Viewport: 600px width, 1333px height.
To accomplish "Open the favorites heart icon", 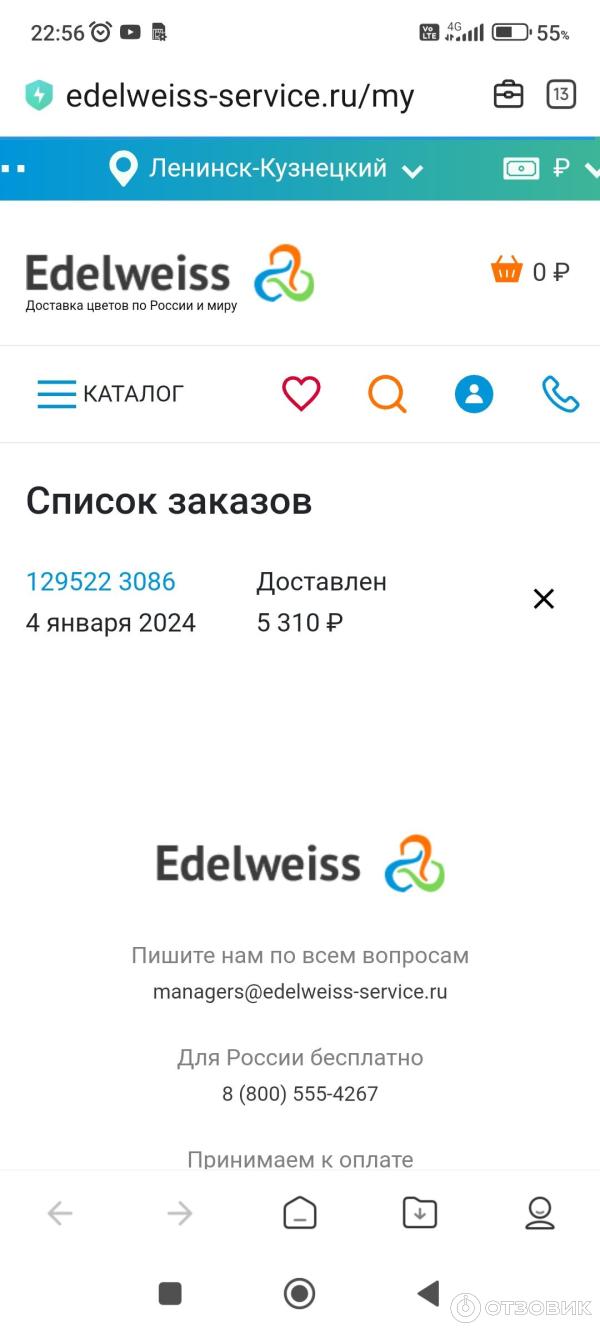I will click(x=300, y=394).
